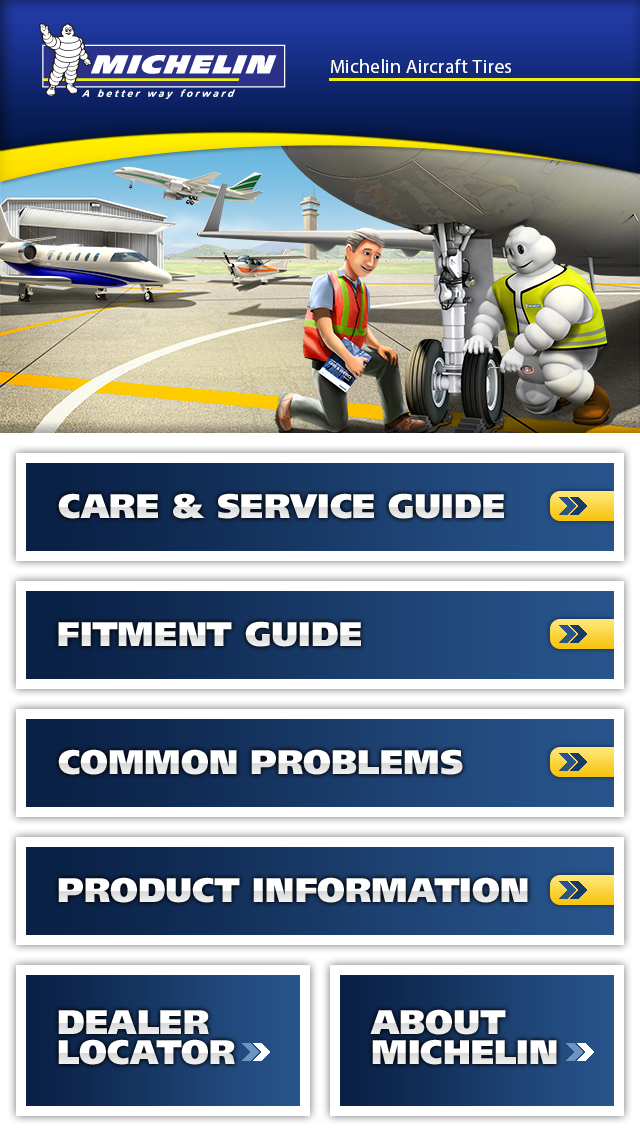This screenshot has height=1136, width=640.
Task: Open About Michelin
Action: pos(477,1040)
